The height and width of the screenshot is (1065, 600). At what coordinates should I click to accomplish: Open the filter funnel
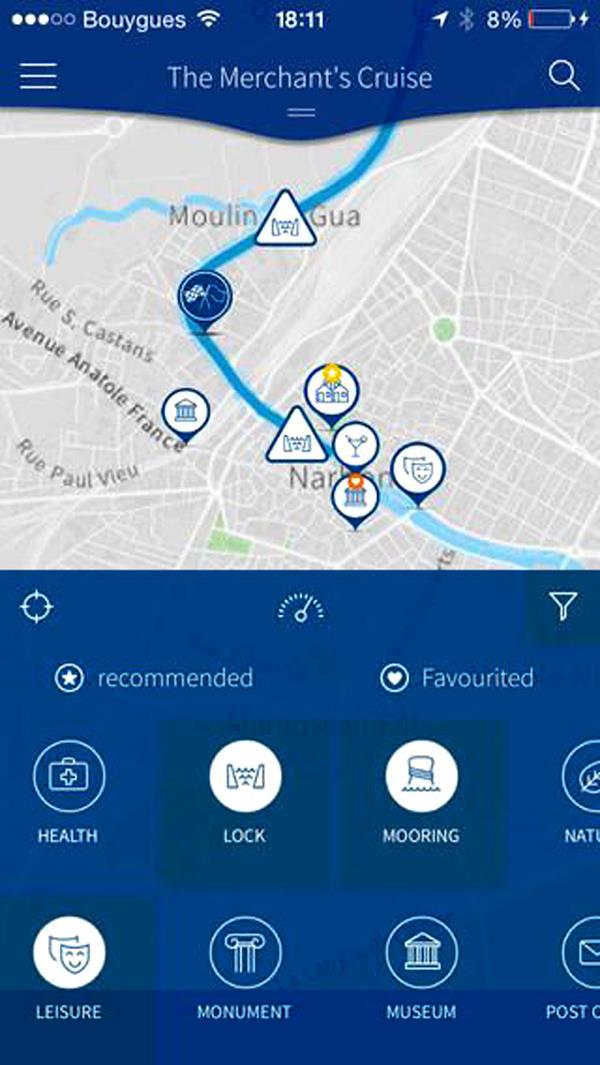pos(563,605)
